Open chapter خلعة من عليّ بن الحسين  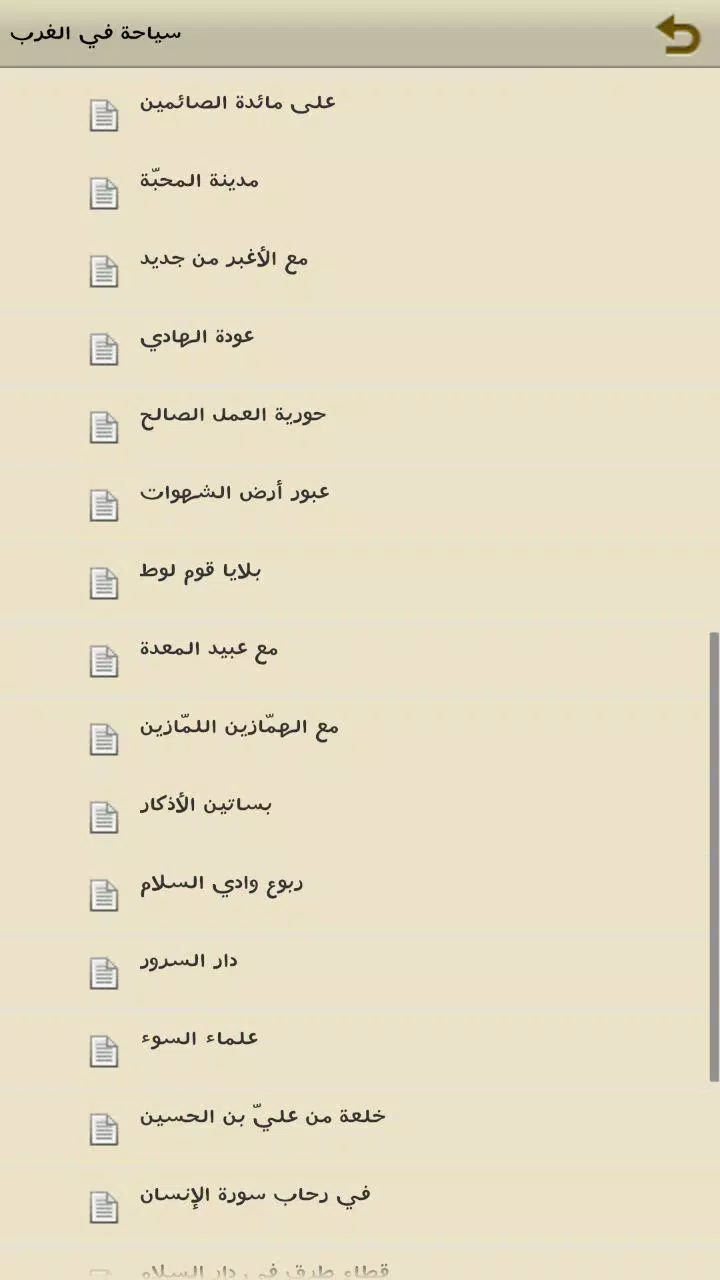pyautogui.click(x=360, y=1123)
